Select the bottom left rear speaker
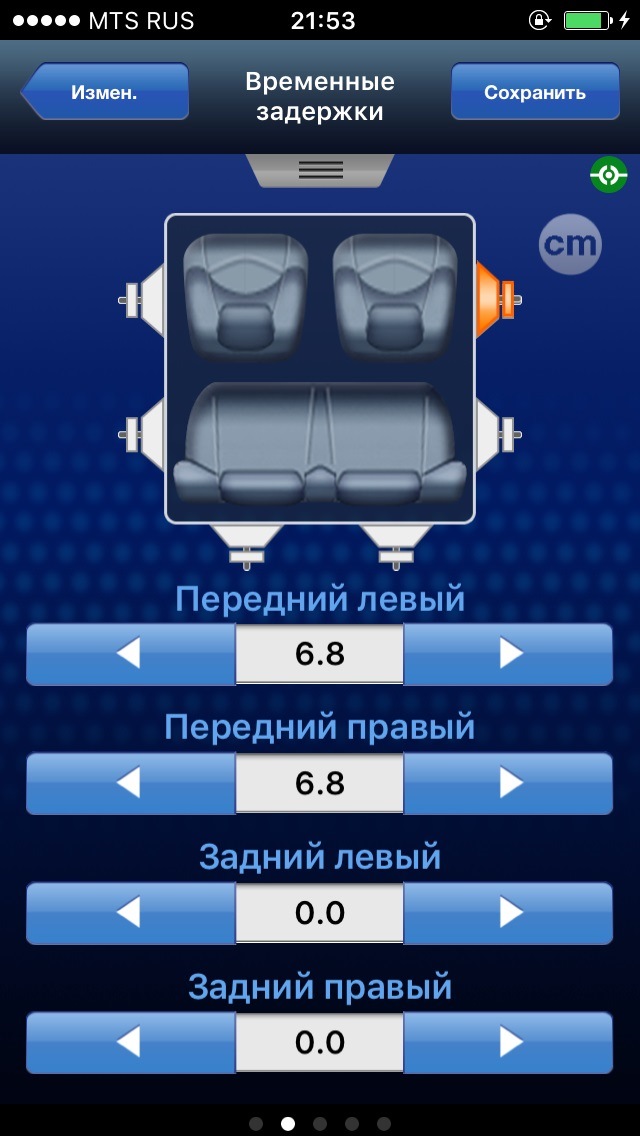The height and width of the screenshot is (1136, 640). point(241,543)
